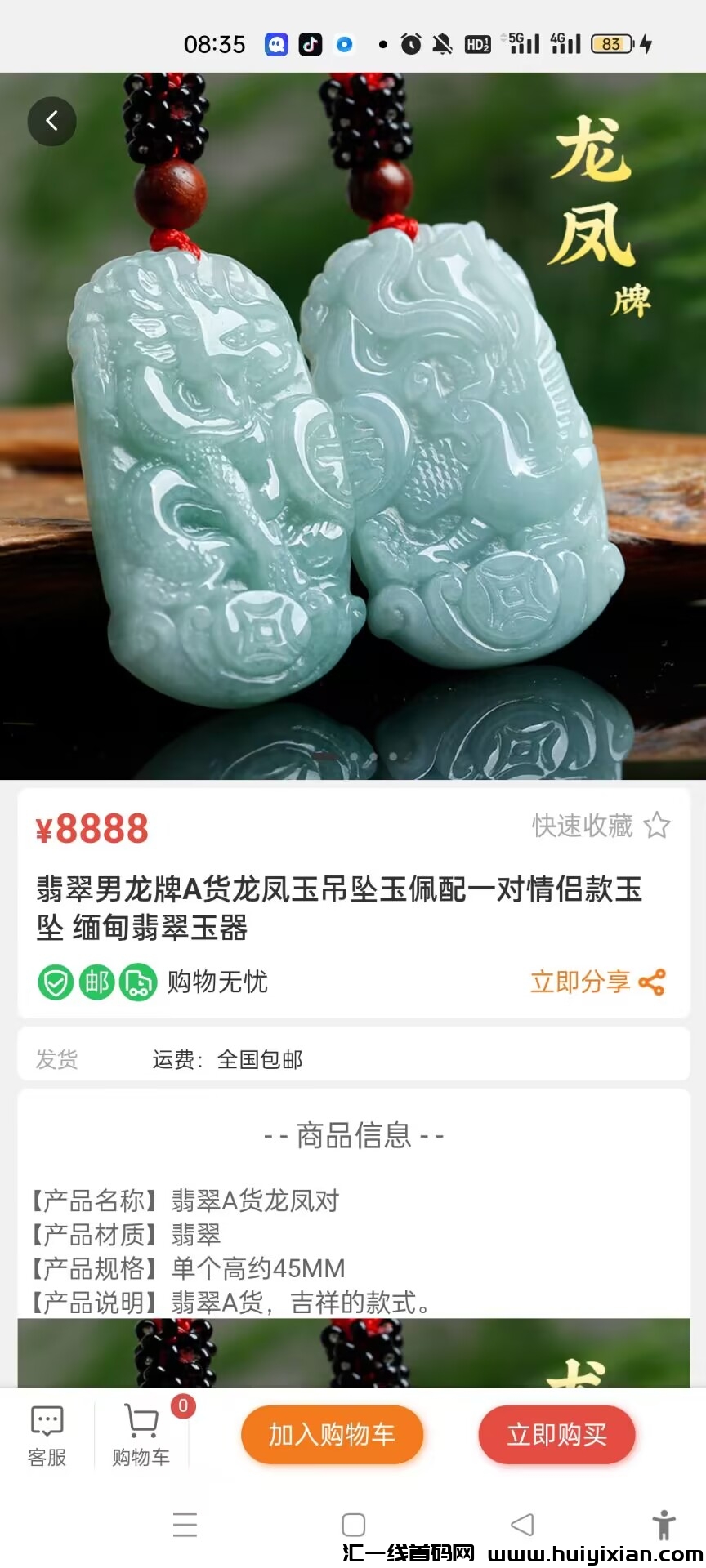This screenshot has width=706, height=1568.
Task: Tap the back arrow on the product image
Action: coord(52,121)
